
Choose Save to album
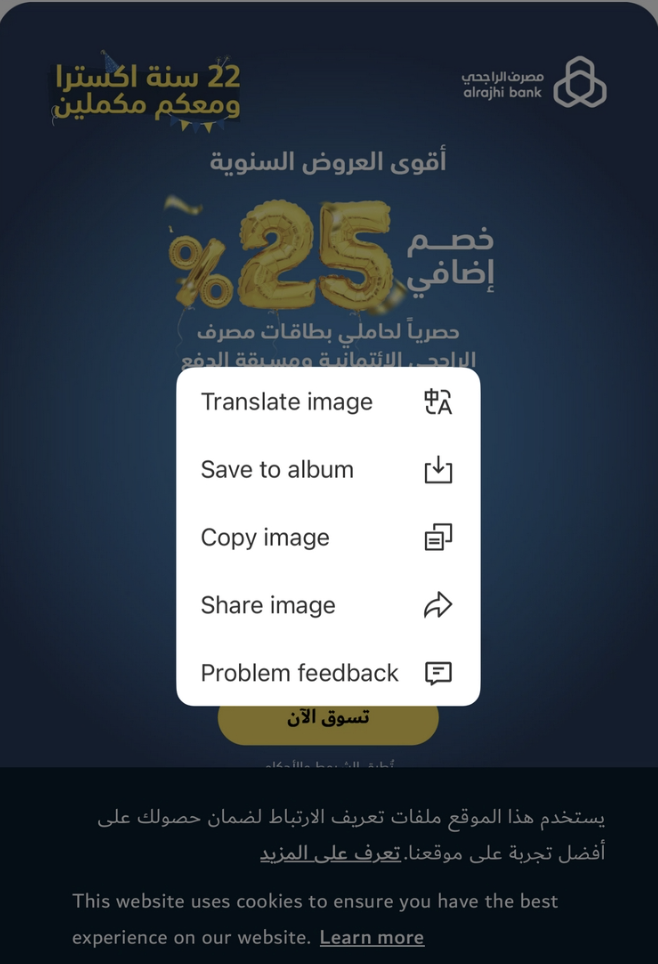tap(327, 470)
